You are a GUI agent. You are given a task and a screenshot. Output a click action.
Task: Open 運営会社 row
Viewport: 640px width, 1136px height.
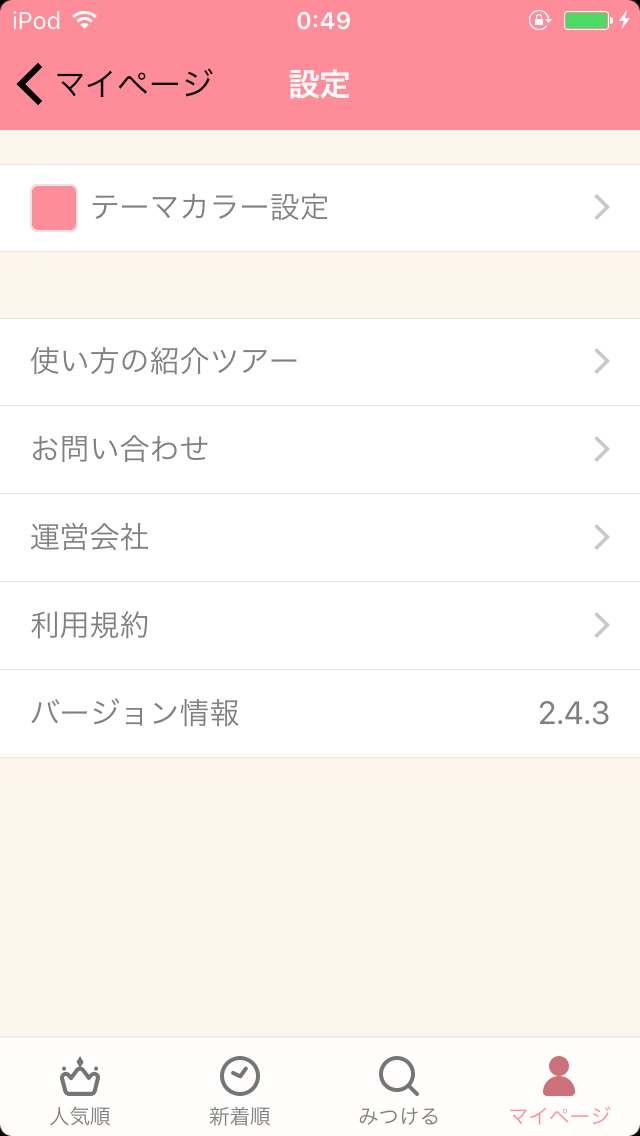(x=320, y=538)
